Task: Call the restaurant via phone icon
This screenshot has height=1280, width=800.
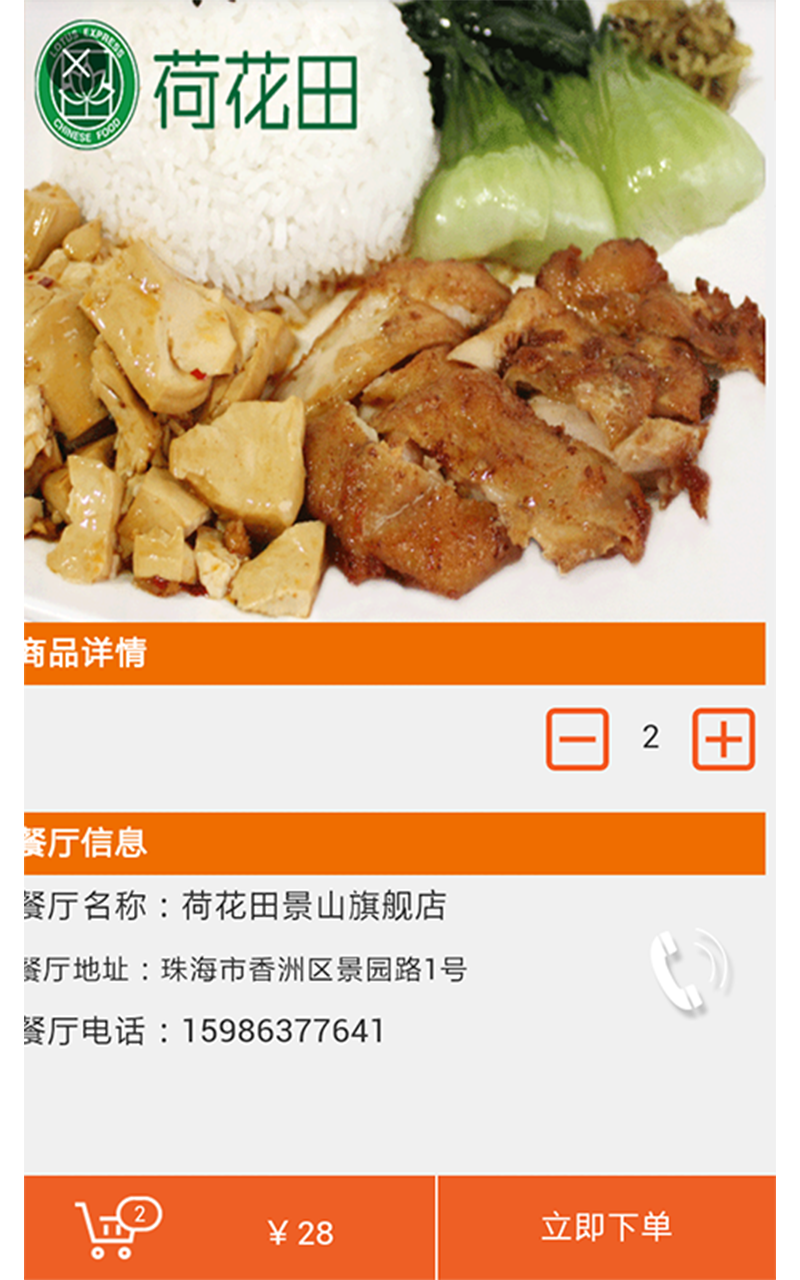Action: [690, 970]
